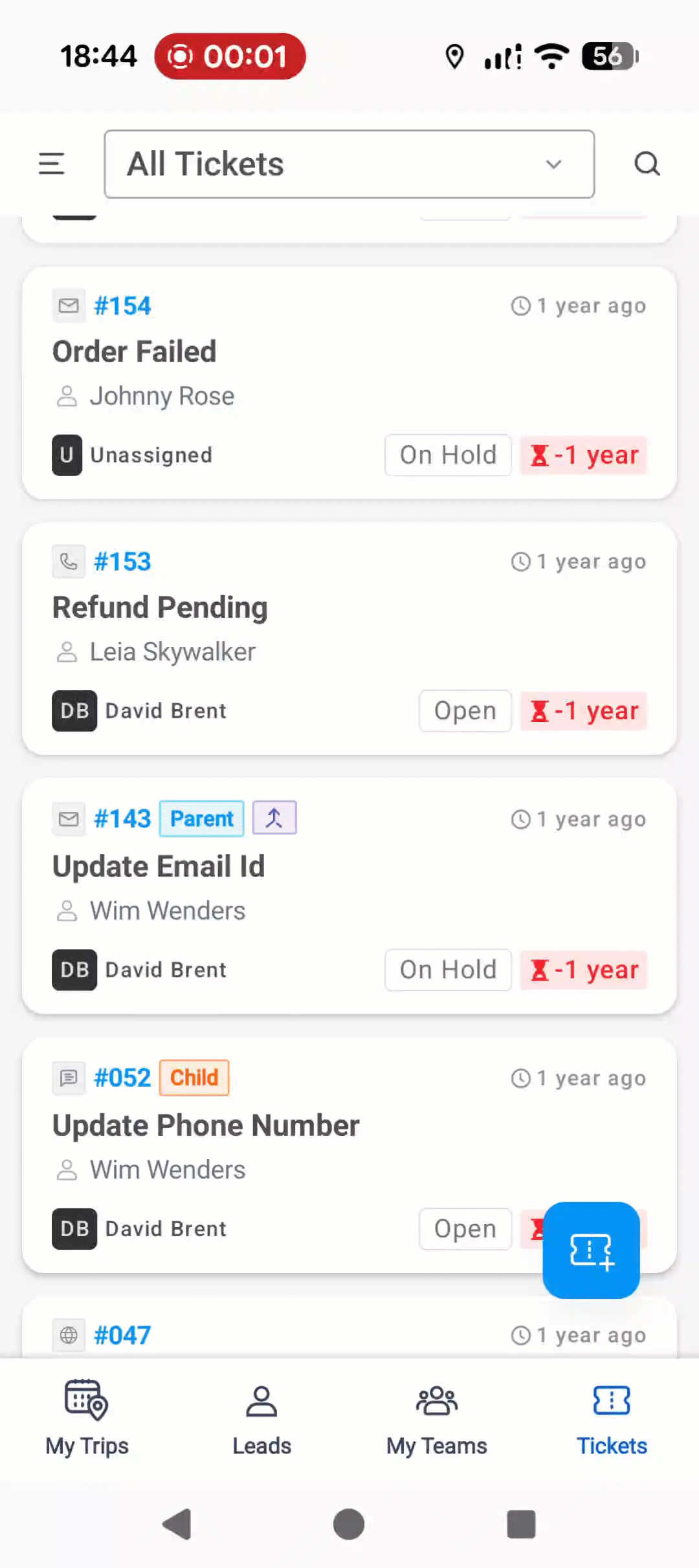Click the chat channel icon on ticket #052
Image resolution: width=699 pixels, height=1568 pixels.
pyautogui.click(x=68, y=1076)
